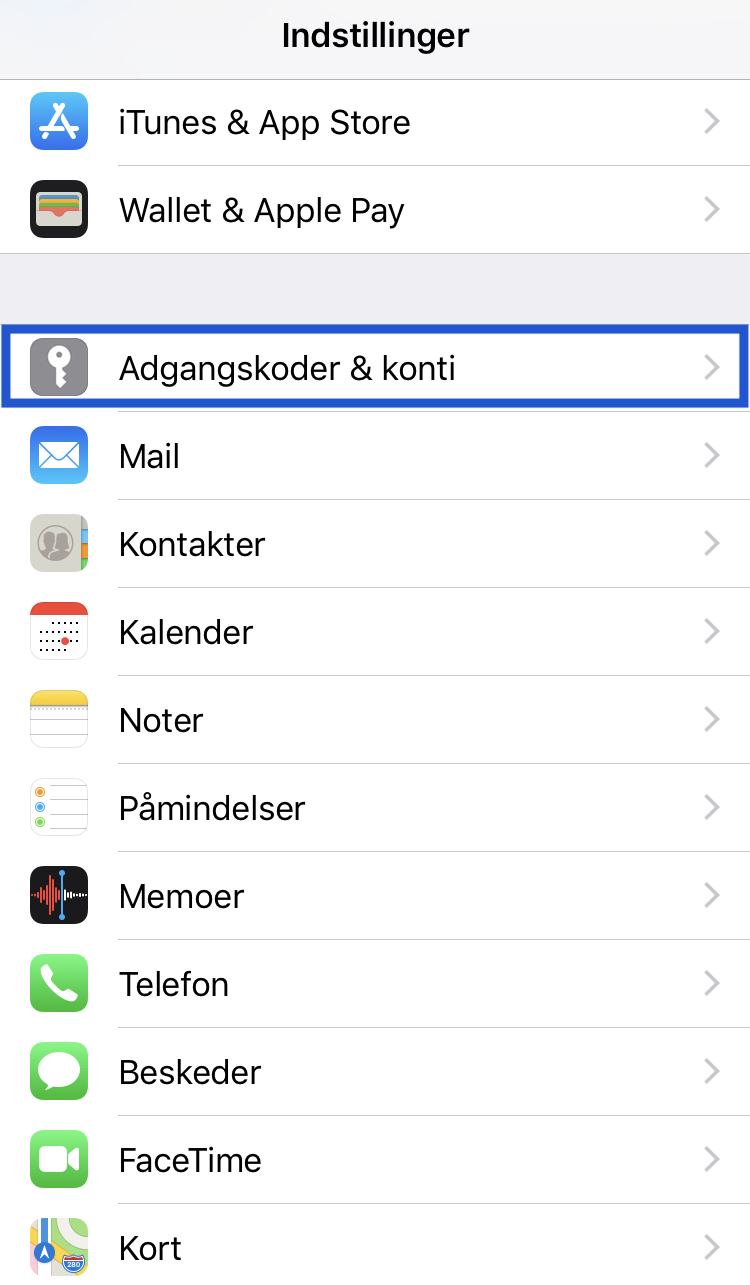
Task: Tap the Påmindelser row
Action: (x=375, y=808)
